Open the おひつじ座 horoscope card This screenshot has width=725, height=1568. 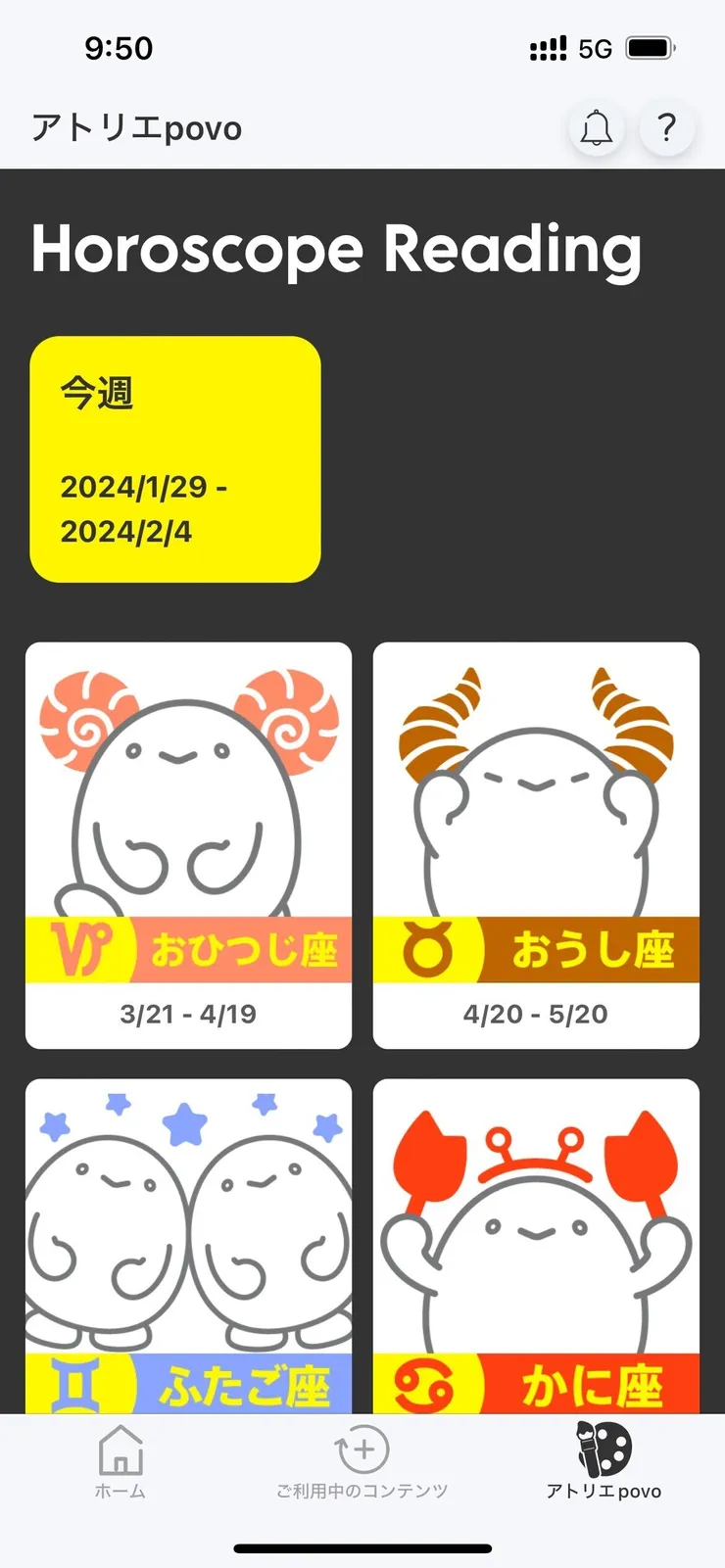pos(189,844)
